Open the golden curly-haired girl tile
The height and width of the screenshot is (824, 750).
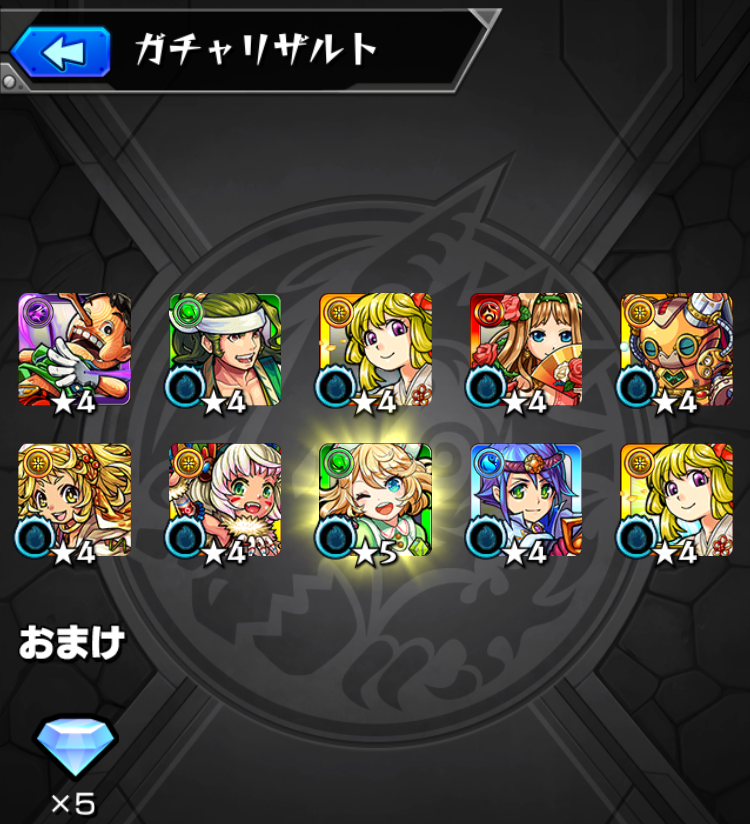75,500
